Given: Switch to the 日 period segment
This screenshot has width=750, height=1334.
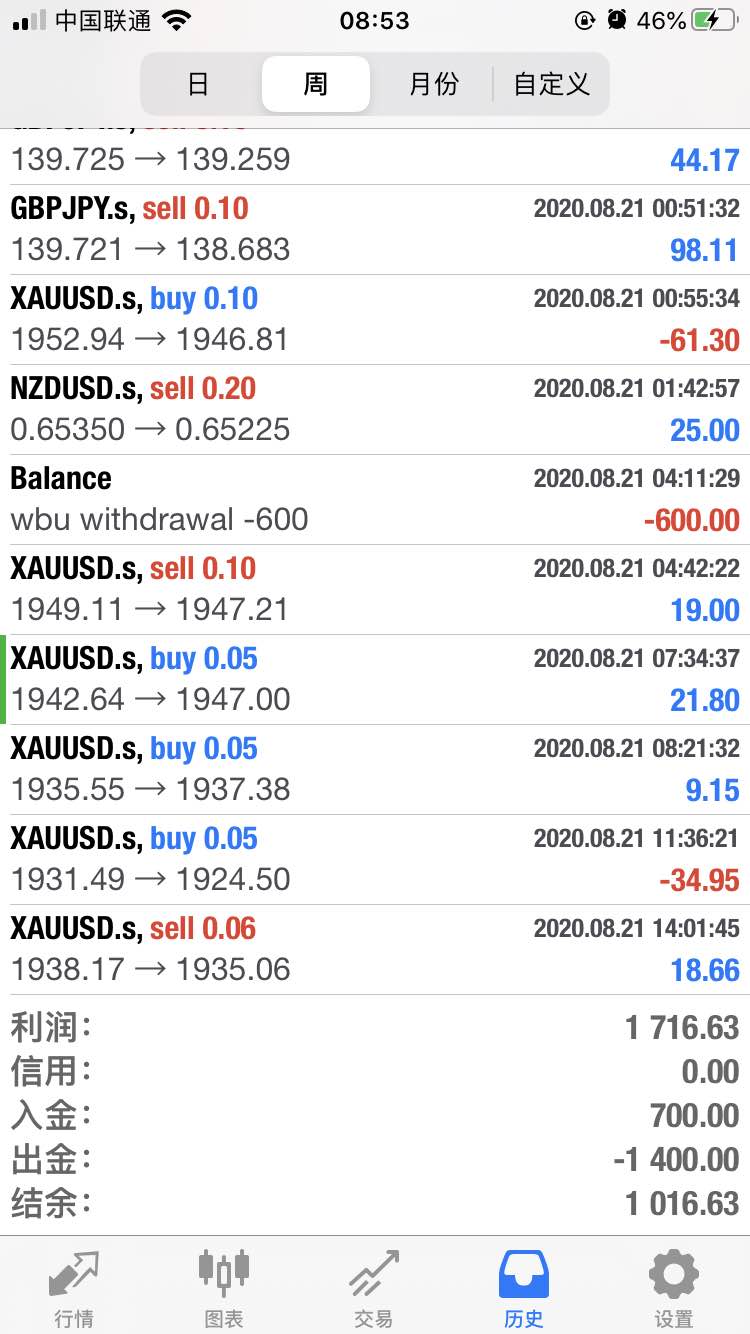Looking at the screenshot, I should pos(199,84).
